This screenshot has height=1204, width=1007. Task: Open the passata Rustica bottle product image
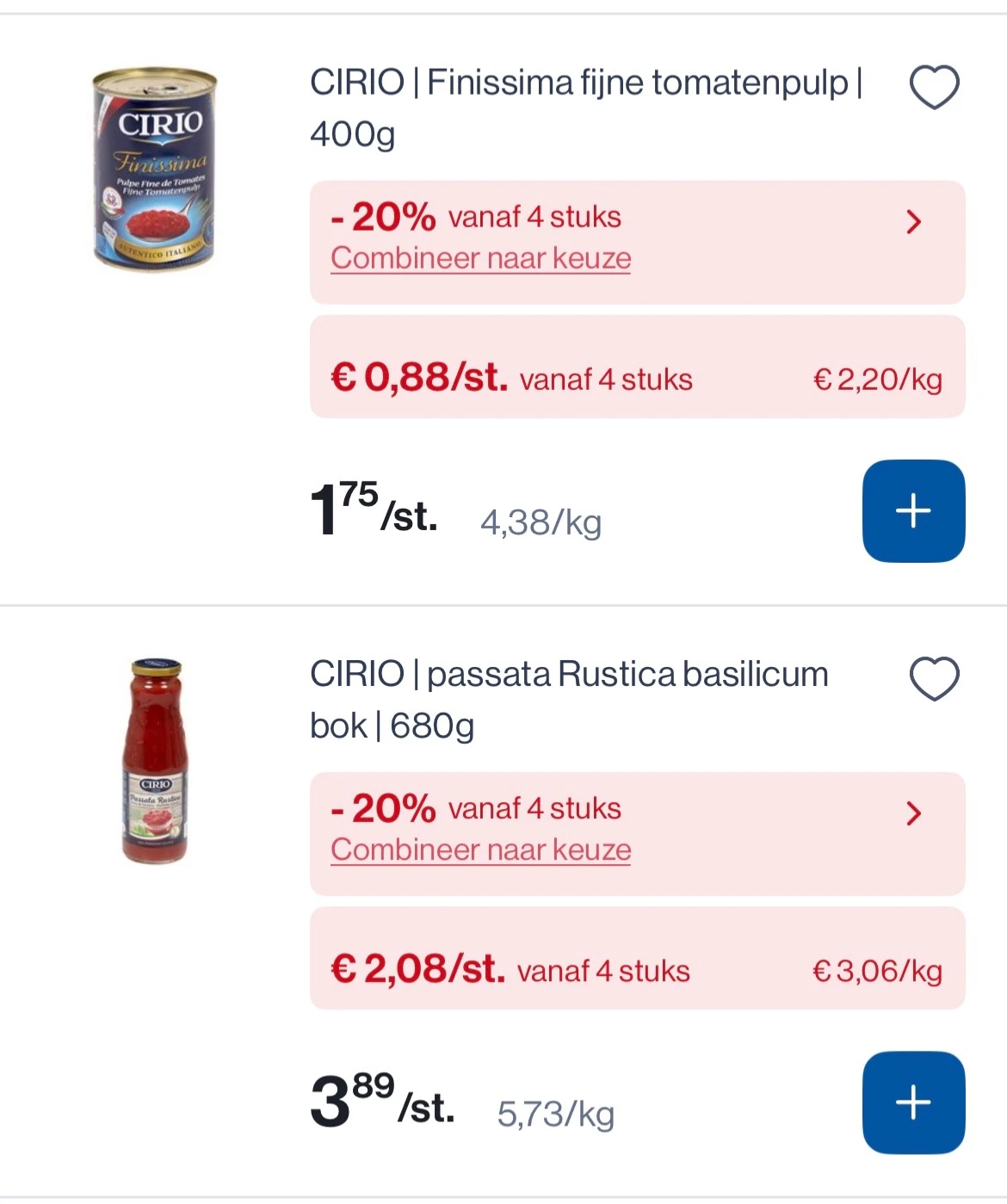click(x=155, y=761)
